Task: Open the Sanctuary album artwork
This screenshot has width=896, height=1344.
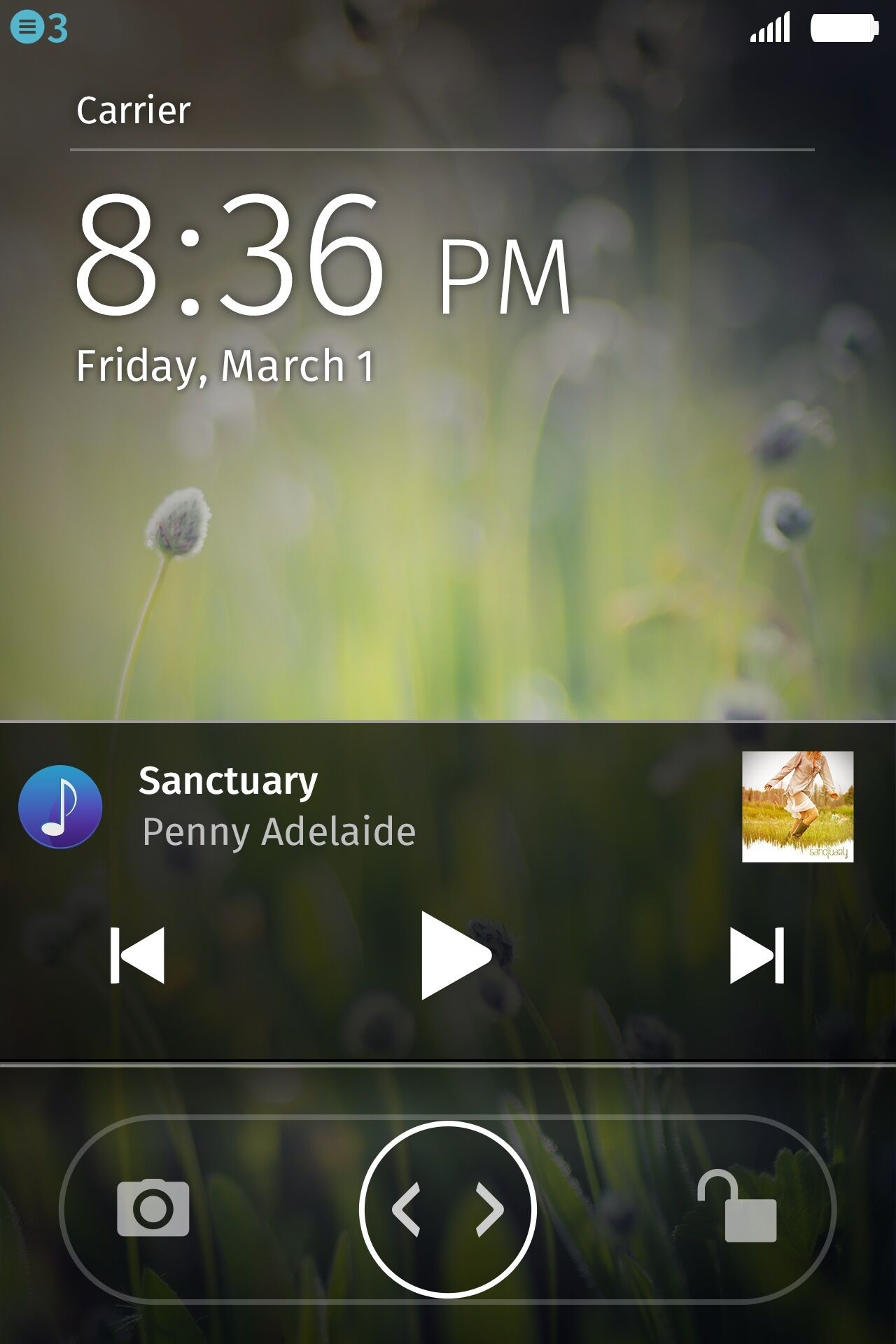Action: pos(797,806)
